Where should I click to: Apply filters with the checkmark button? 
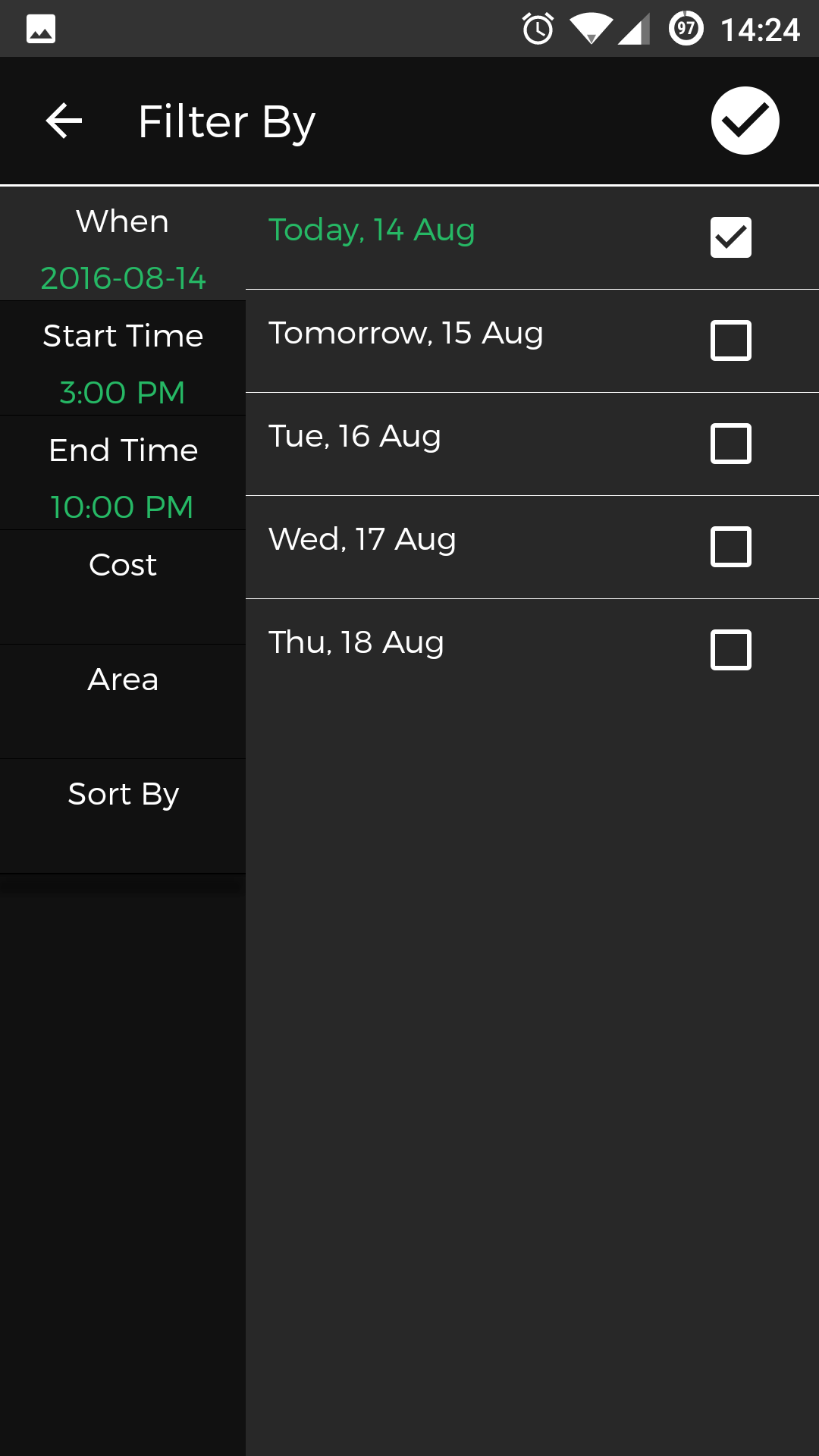[x=745, y=121]
